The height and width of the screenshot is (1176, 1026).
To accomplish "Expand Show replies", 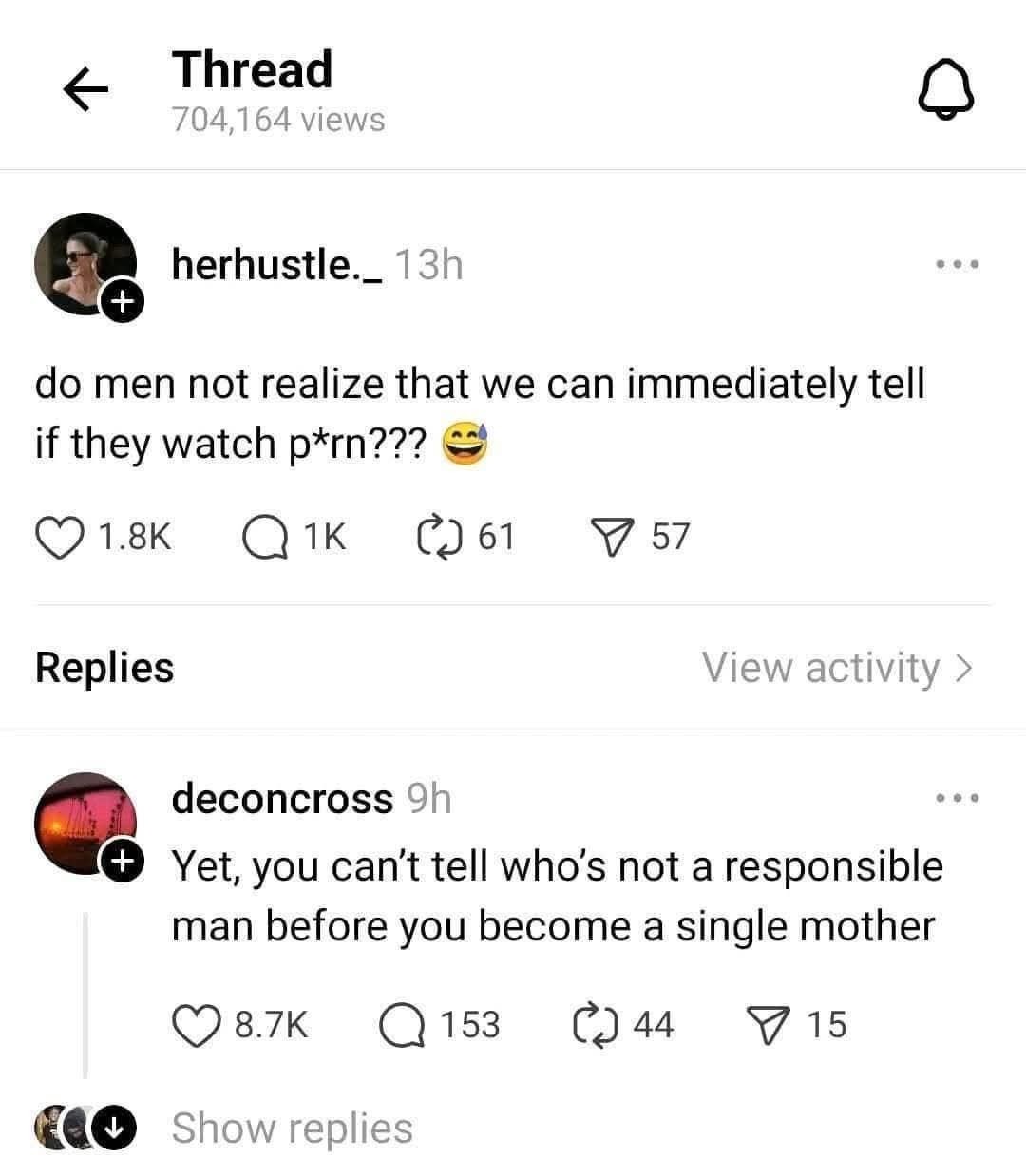I will (292, 1129).
